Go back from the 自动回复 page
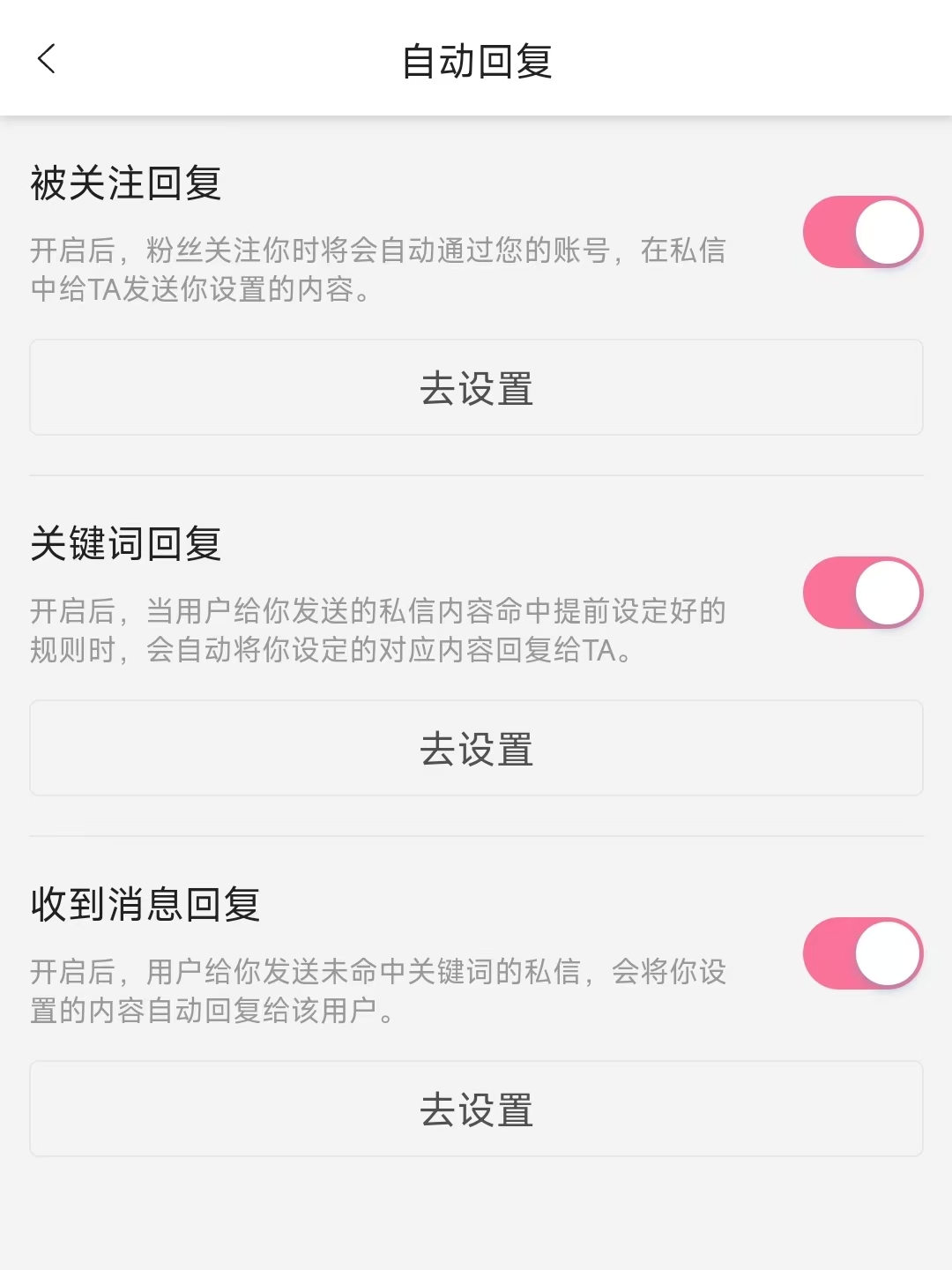This screenshot has height=1270, width=952. coord(47,59)
